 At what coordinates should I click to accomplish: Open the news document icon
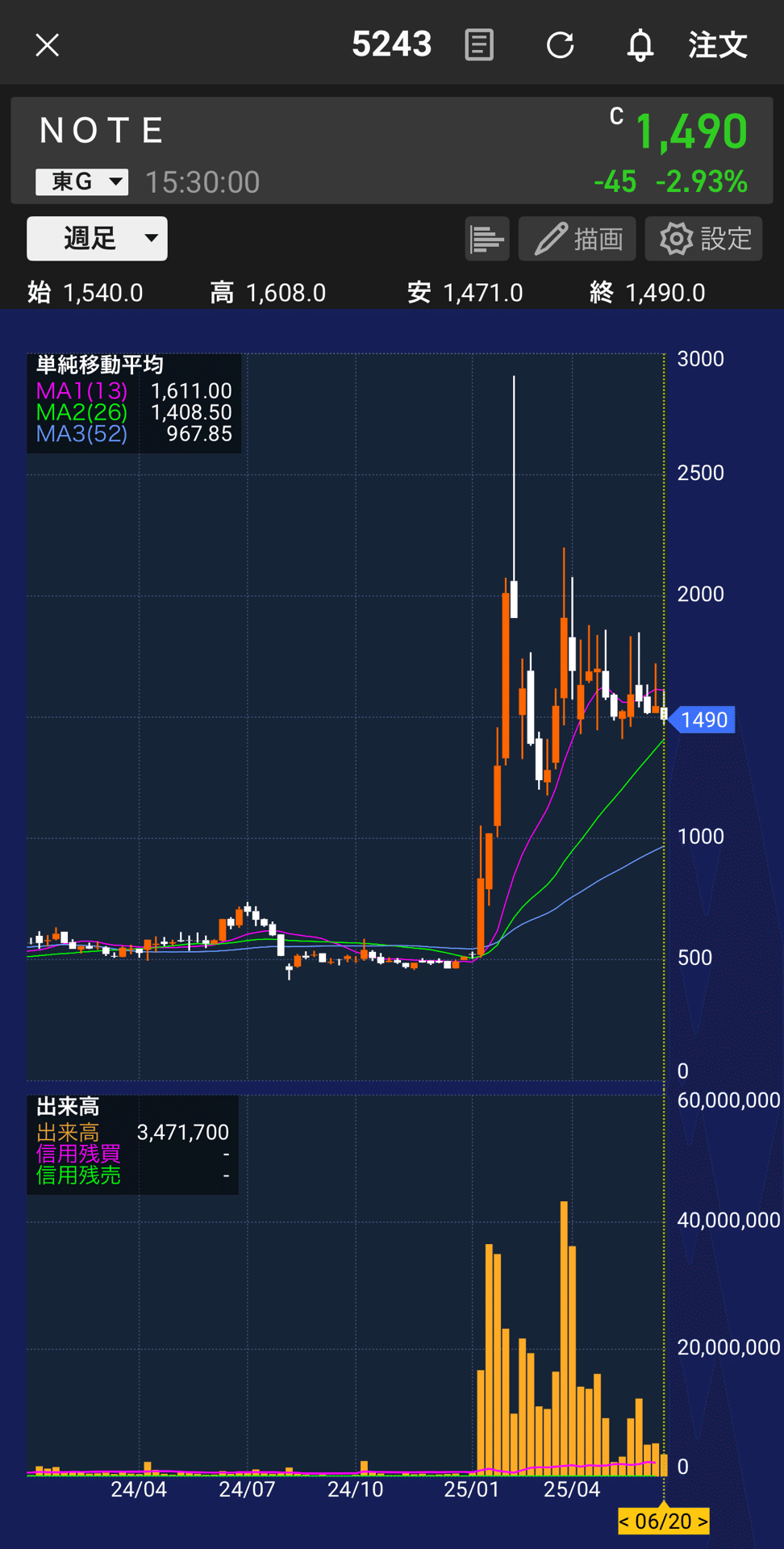[x=479, y=45]
